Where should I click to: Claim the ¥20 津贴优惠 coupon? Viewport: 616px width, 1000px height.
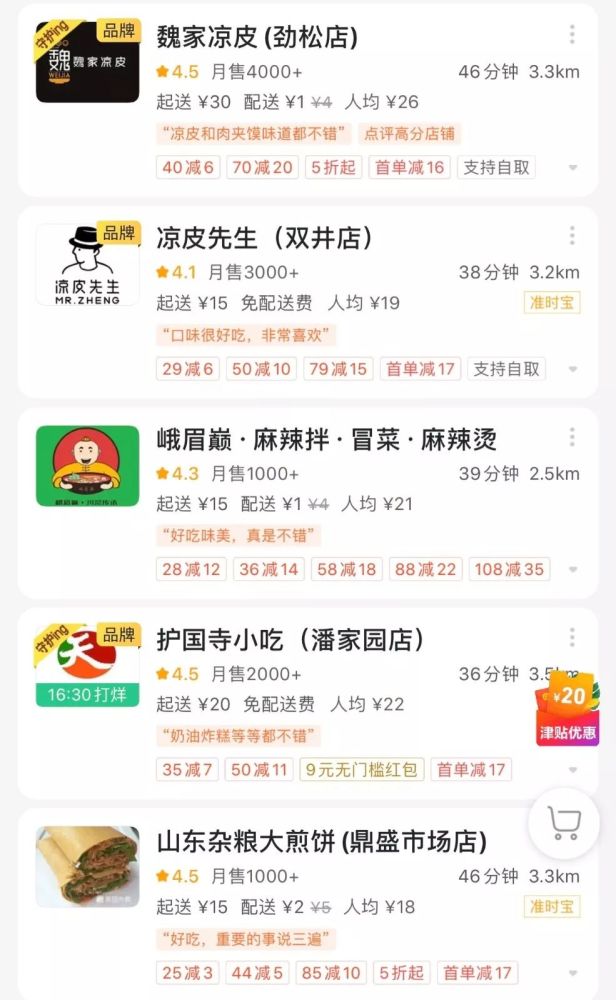click(568, 713)
